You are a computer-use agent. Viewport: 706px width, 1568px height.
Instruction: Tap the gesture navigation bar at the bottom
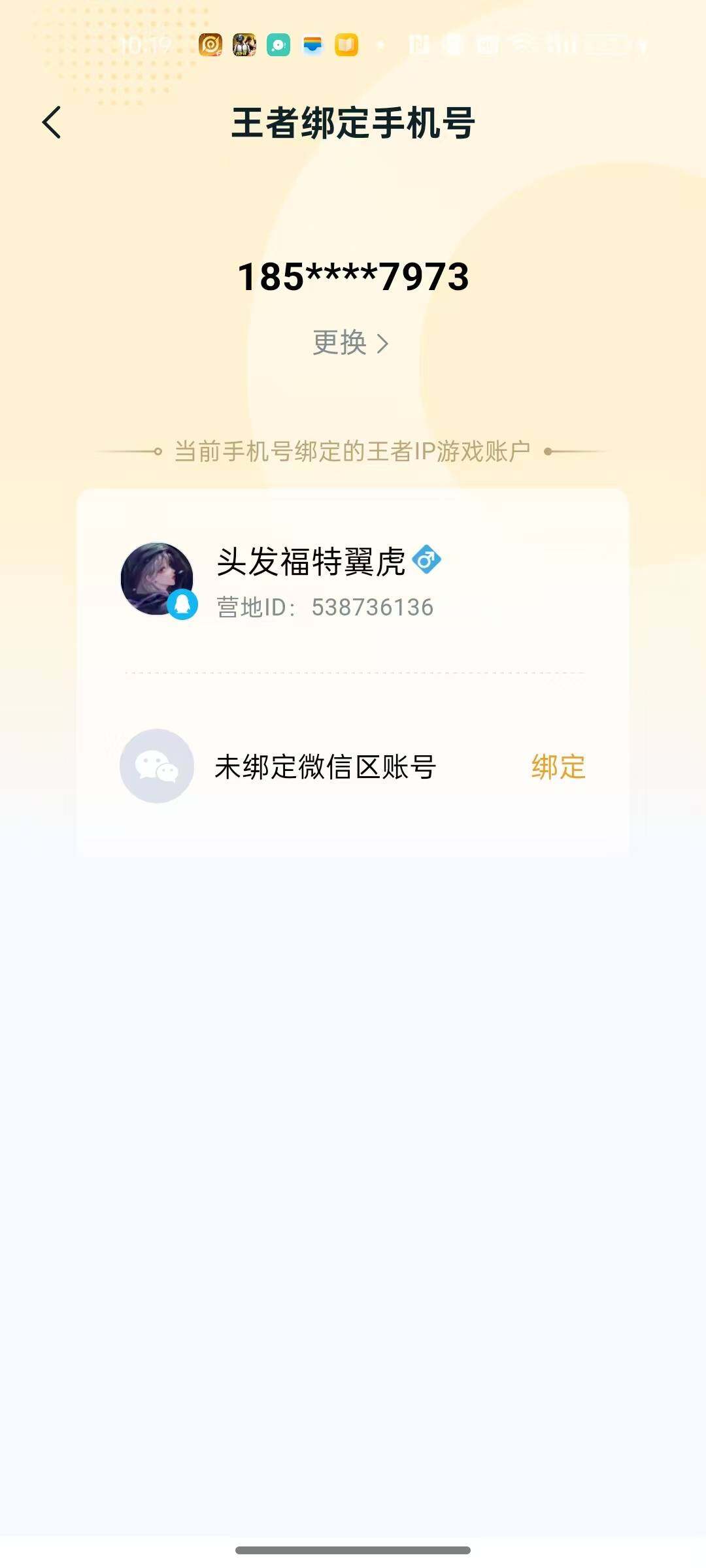click(x=353, y=1551)
